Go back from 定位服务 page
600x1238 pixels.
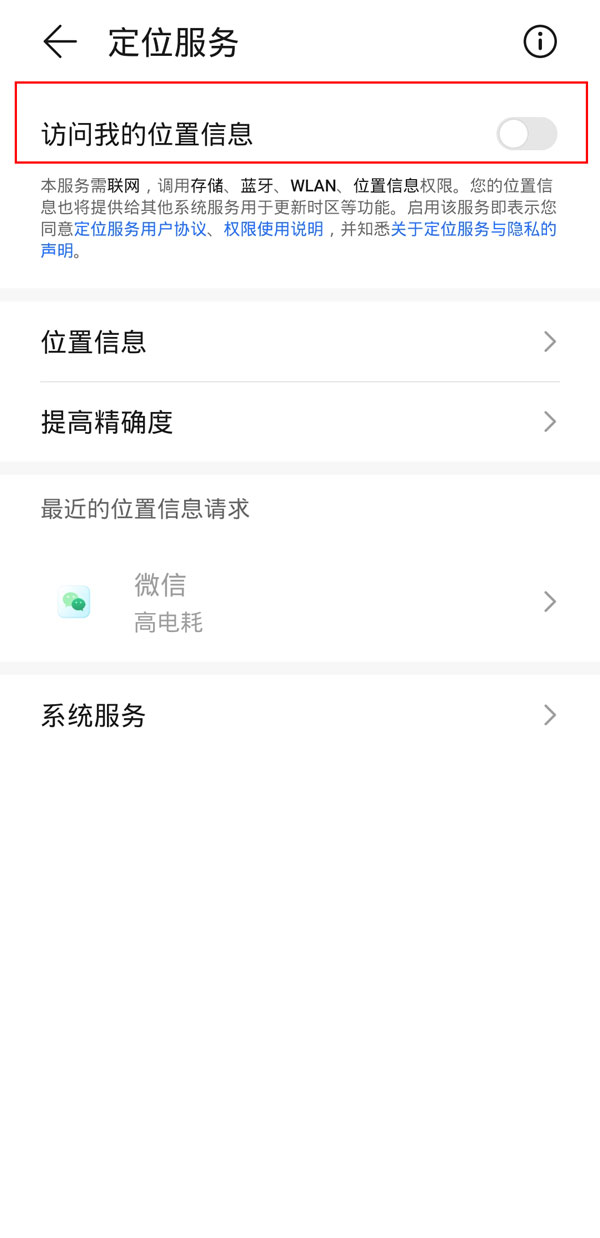tap(60, 42)
